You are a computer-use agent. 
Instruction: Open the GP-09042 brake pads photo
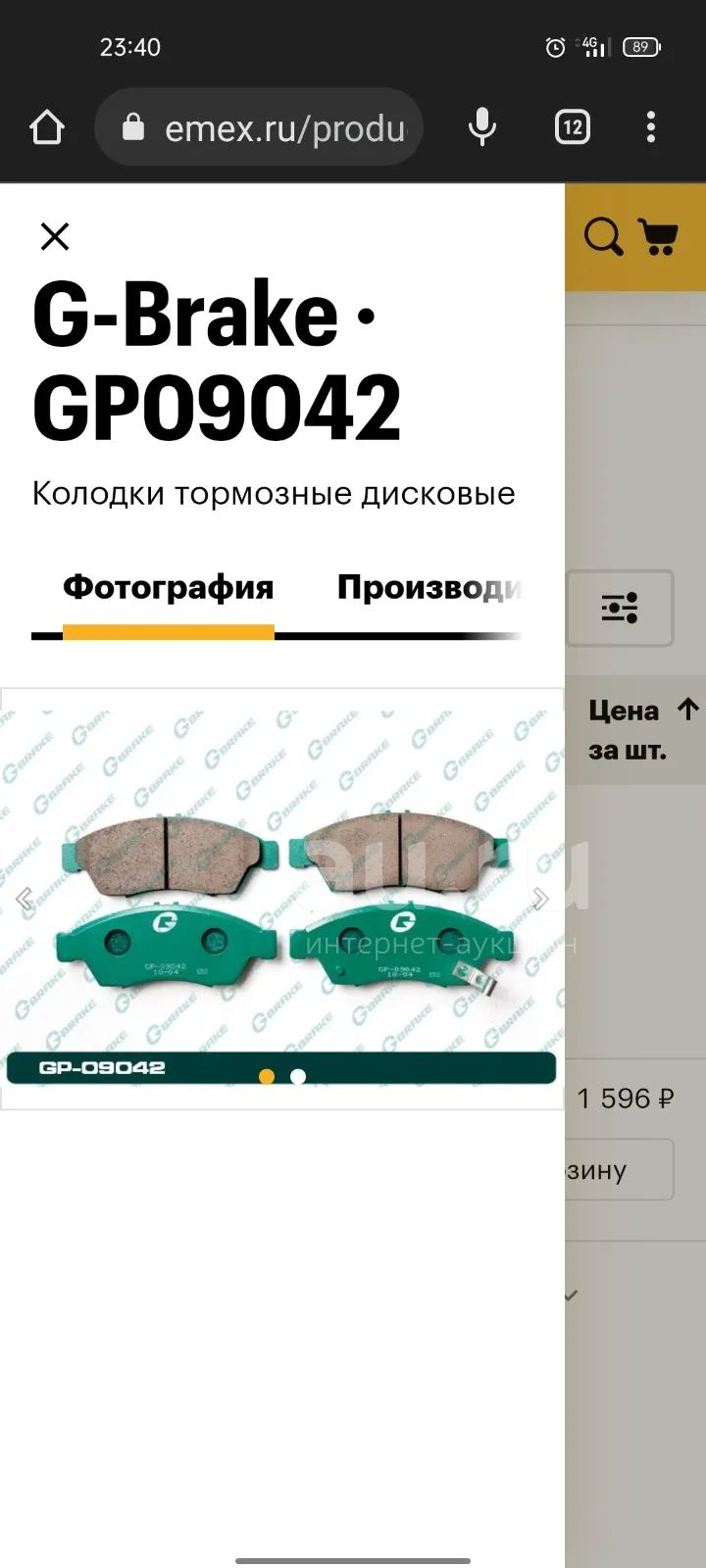click(282, 898)
